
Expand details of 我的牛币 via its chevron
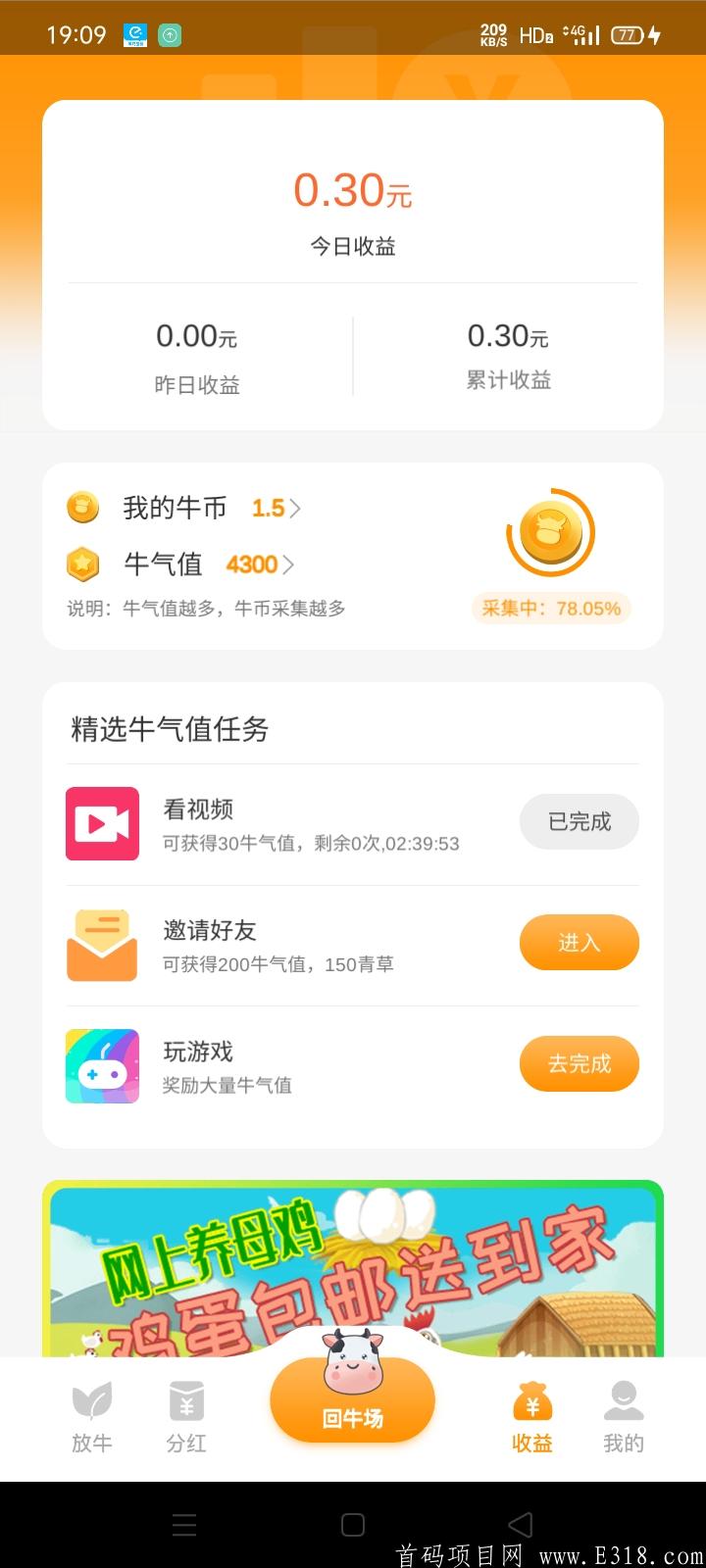tap(296, 508)
